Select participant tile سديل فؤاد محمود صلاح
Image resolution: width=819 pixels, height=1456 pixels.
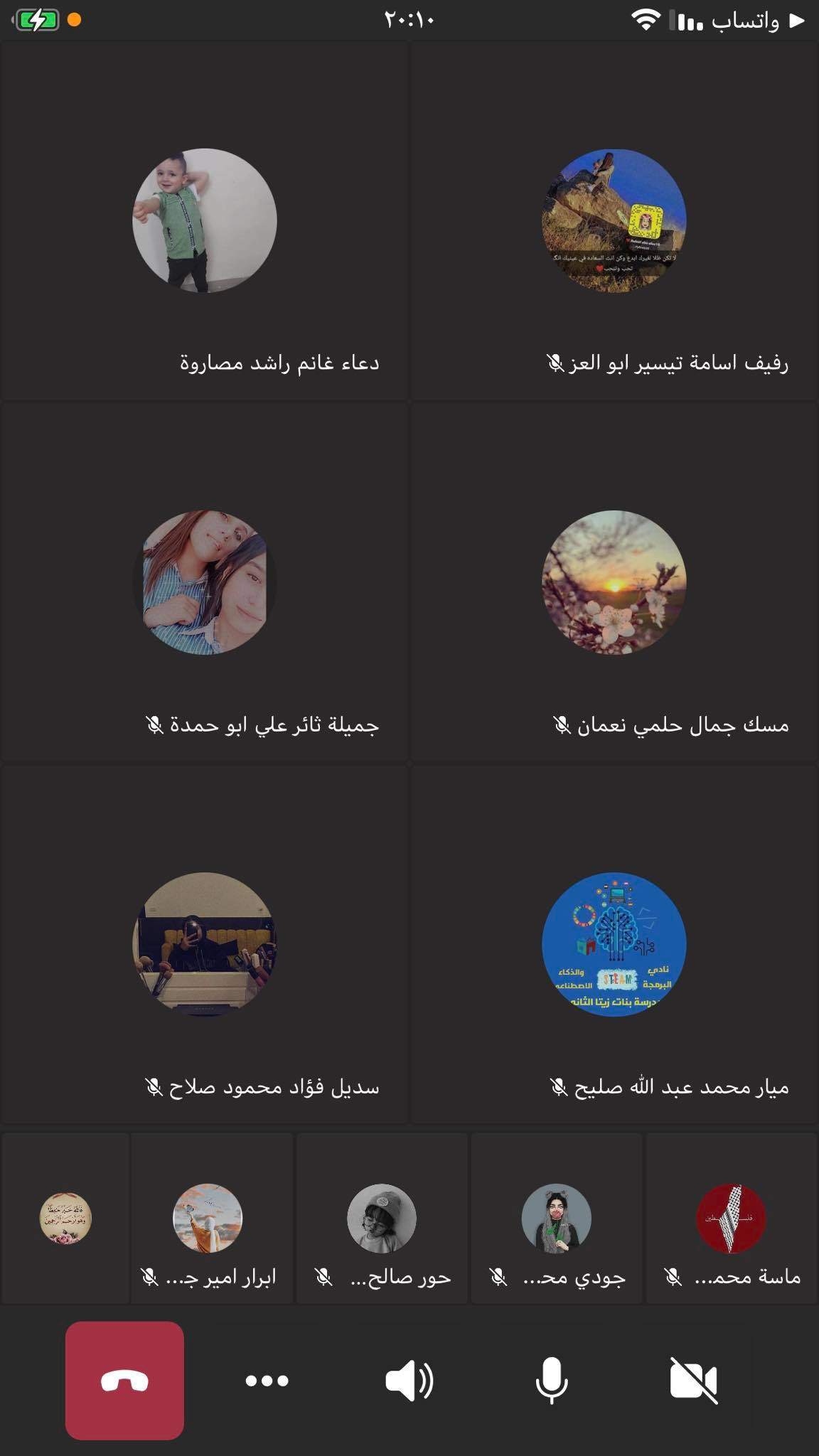[x=205, y=944]
